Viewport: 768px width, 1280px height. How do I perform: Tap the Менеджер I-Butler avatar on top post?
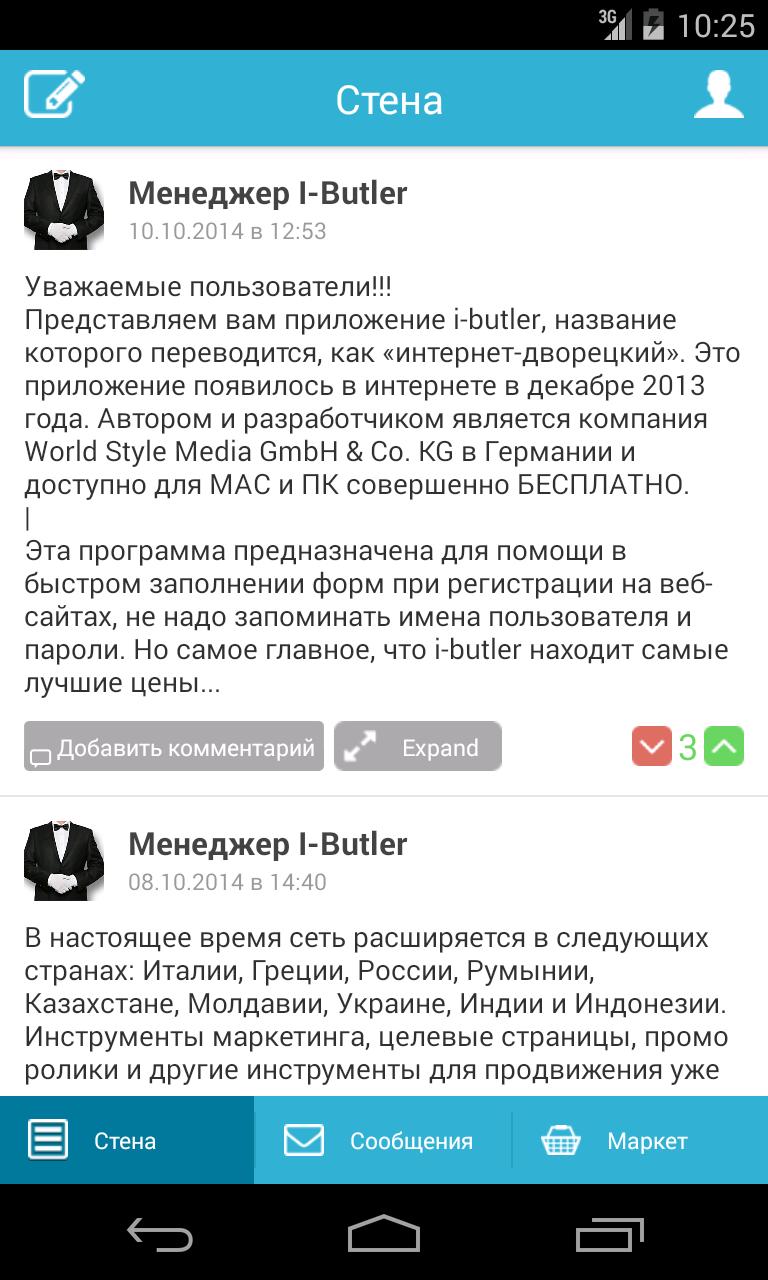[64, 208]
